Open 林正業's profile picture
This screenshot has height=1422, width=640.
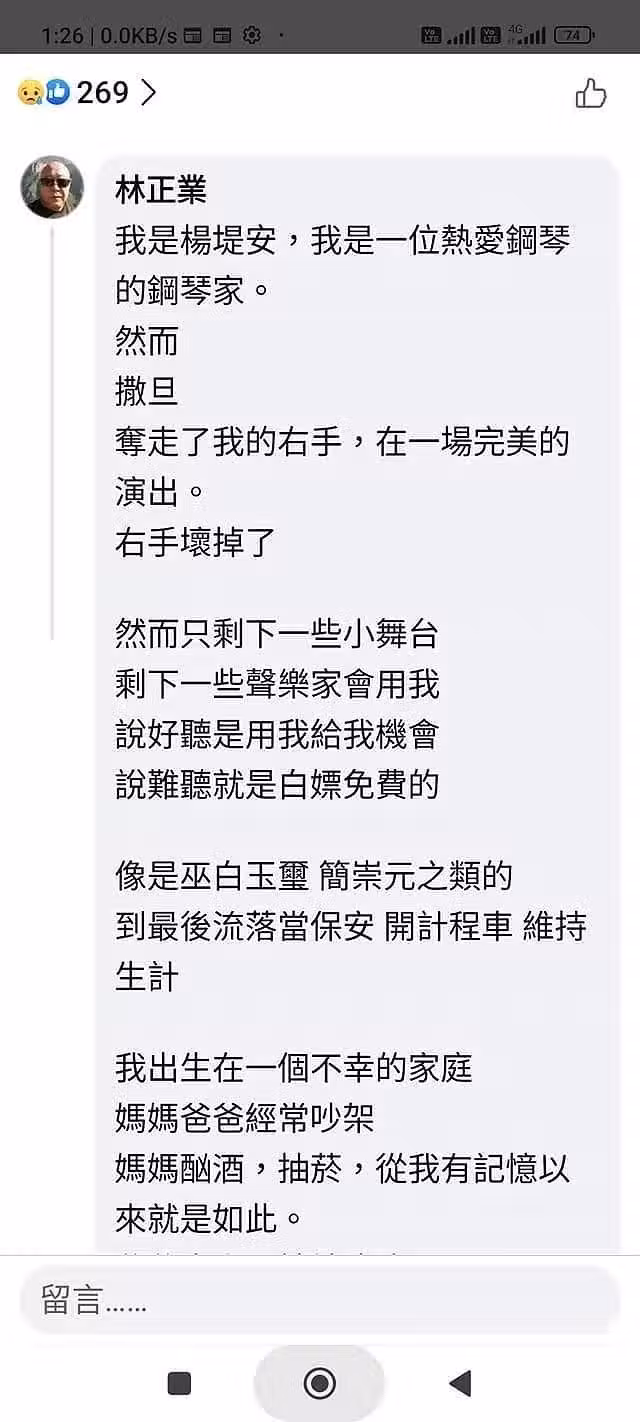point(52,186)
